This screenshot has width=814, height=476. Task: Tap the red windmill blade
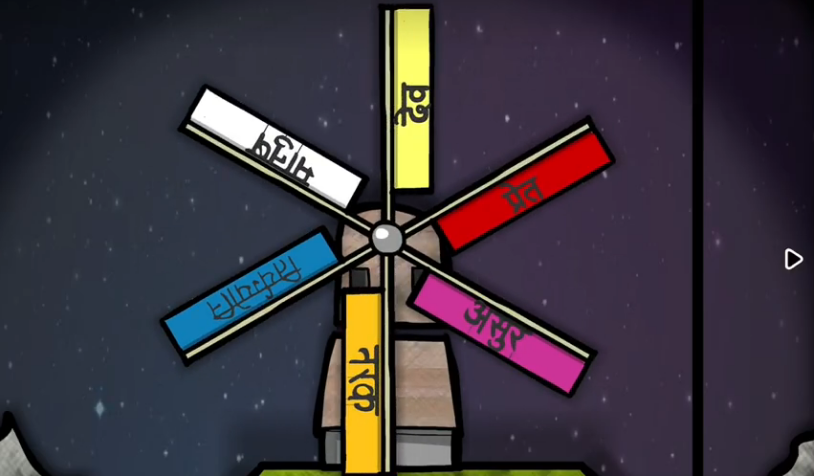[525, 190]
